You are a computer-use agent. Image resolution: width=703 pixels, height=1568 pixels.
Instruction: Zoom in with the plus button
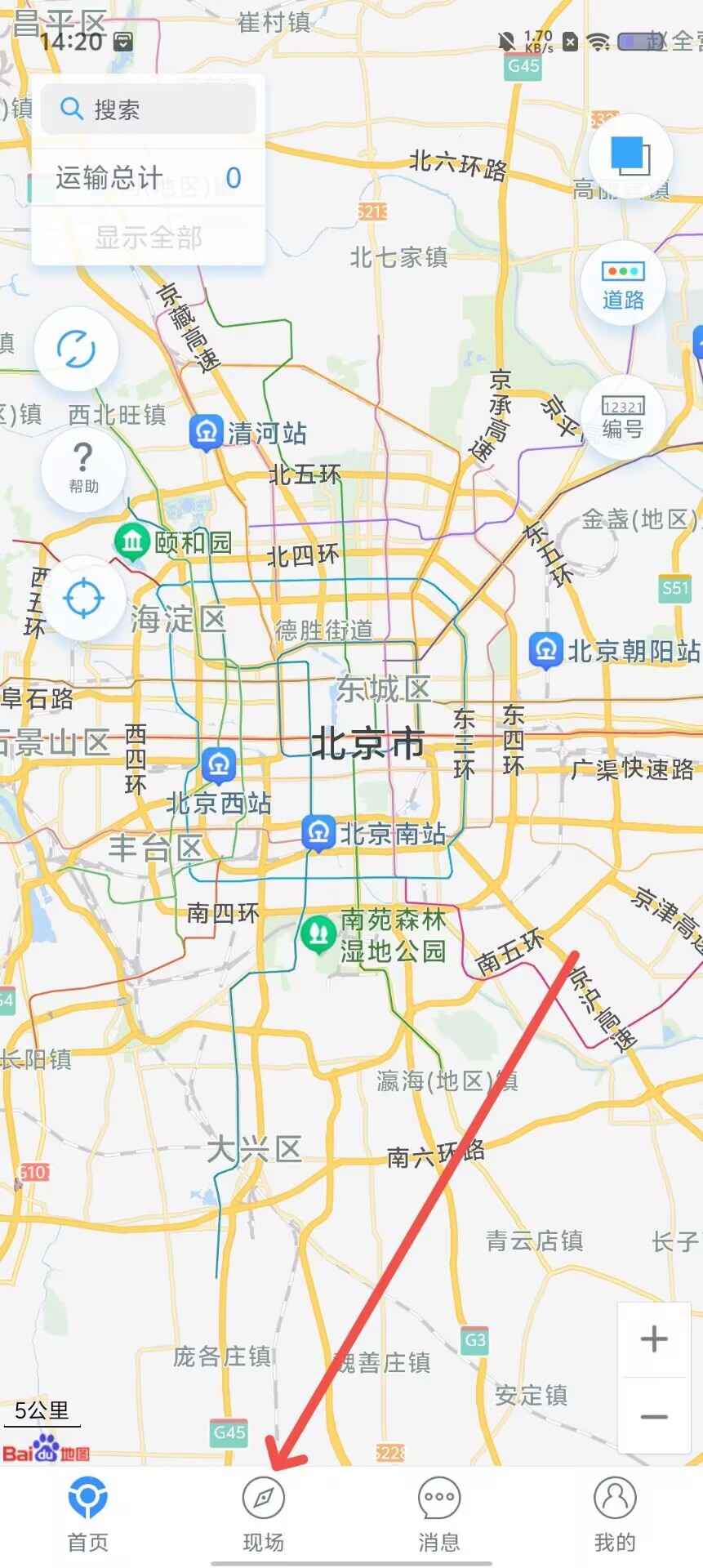tap(654, 1339)
